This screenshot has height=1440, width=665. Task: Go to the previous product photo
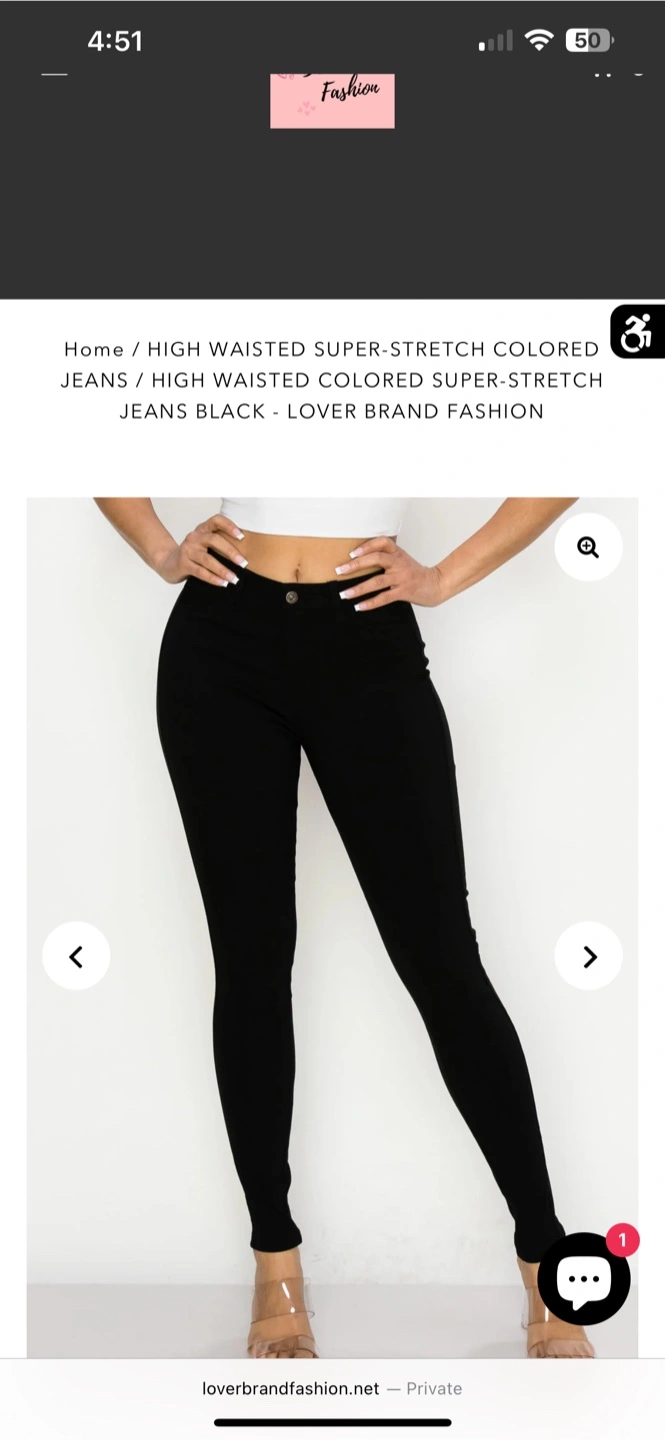(76, 956)
